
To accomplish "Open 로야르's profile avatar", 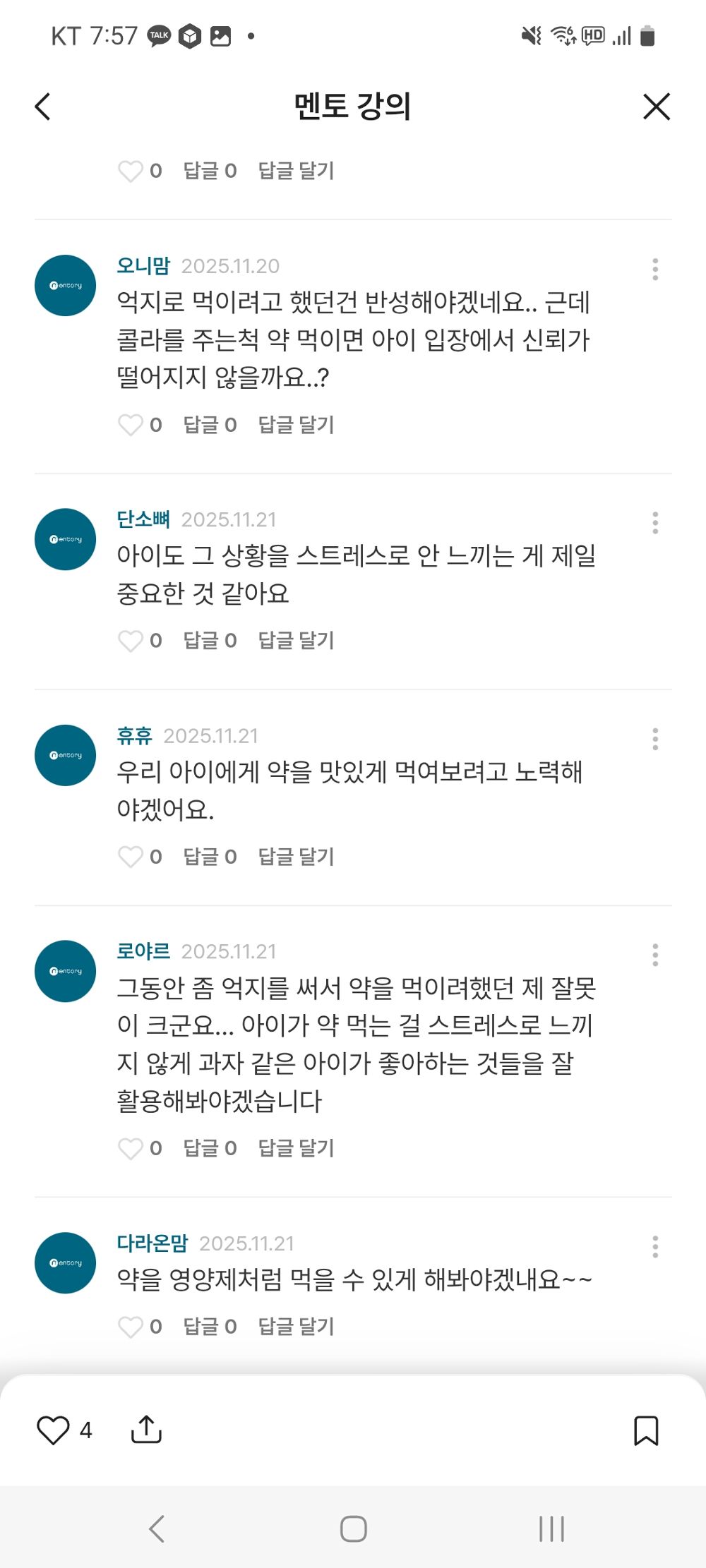I will pyautogui.click(x=65, y=971).
